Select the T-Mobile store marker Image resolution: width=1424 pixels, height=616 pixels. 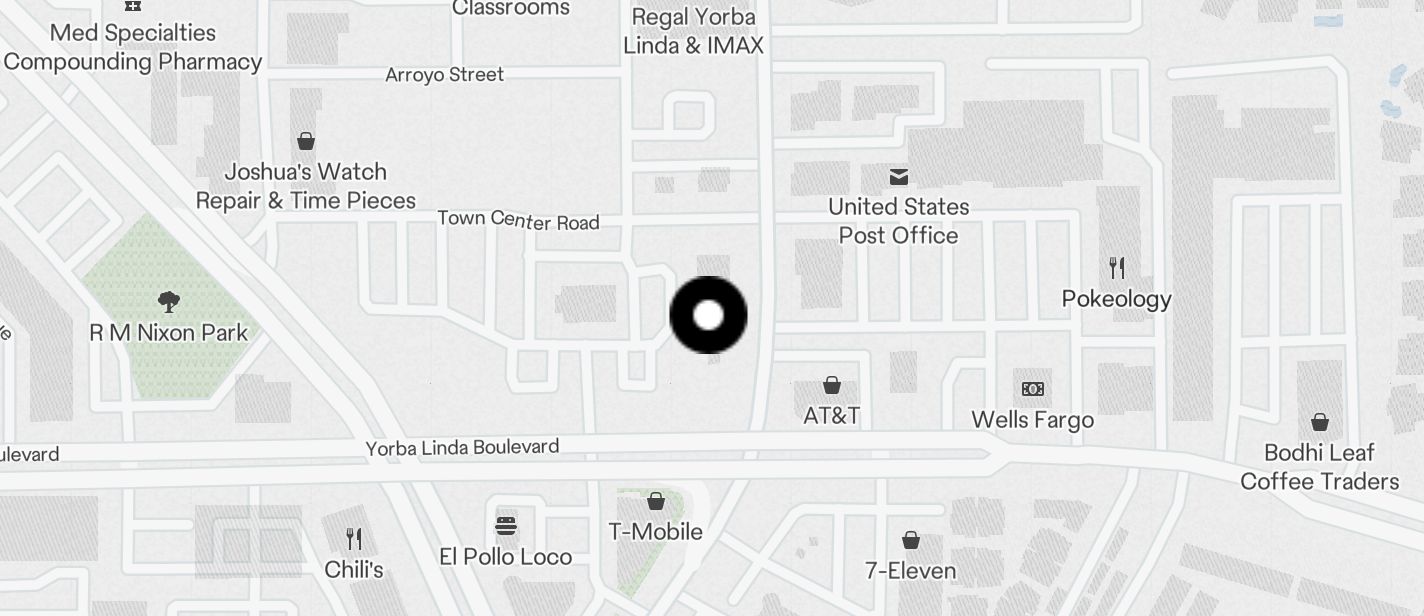point(656,501)
